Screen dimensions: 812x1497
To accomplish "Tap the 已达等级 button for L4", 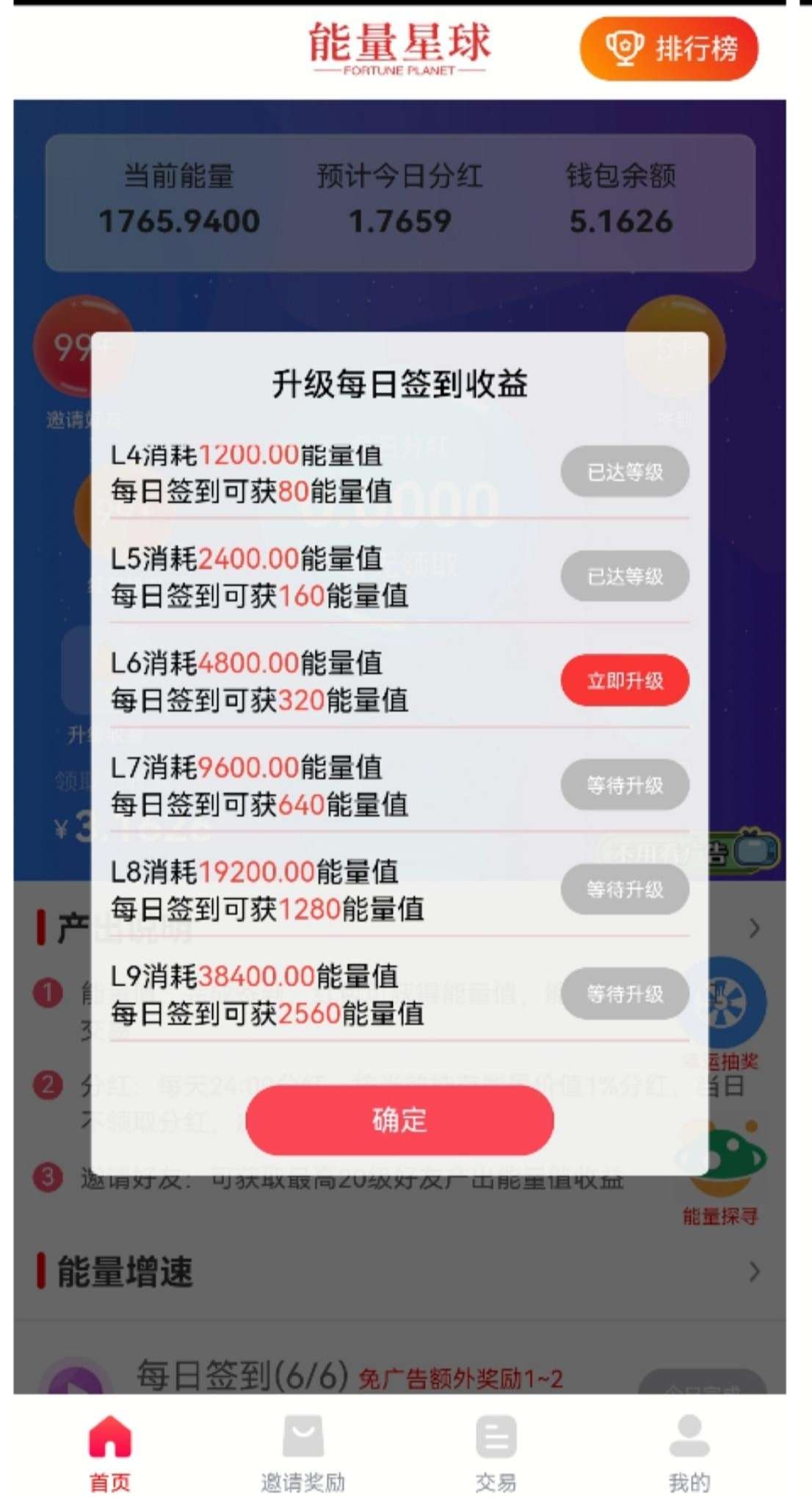I will click(x=624, y=471).
